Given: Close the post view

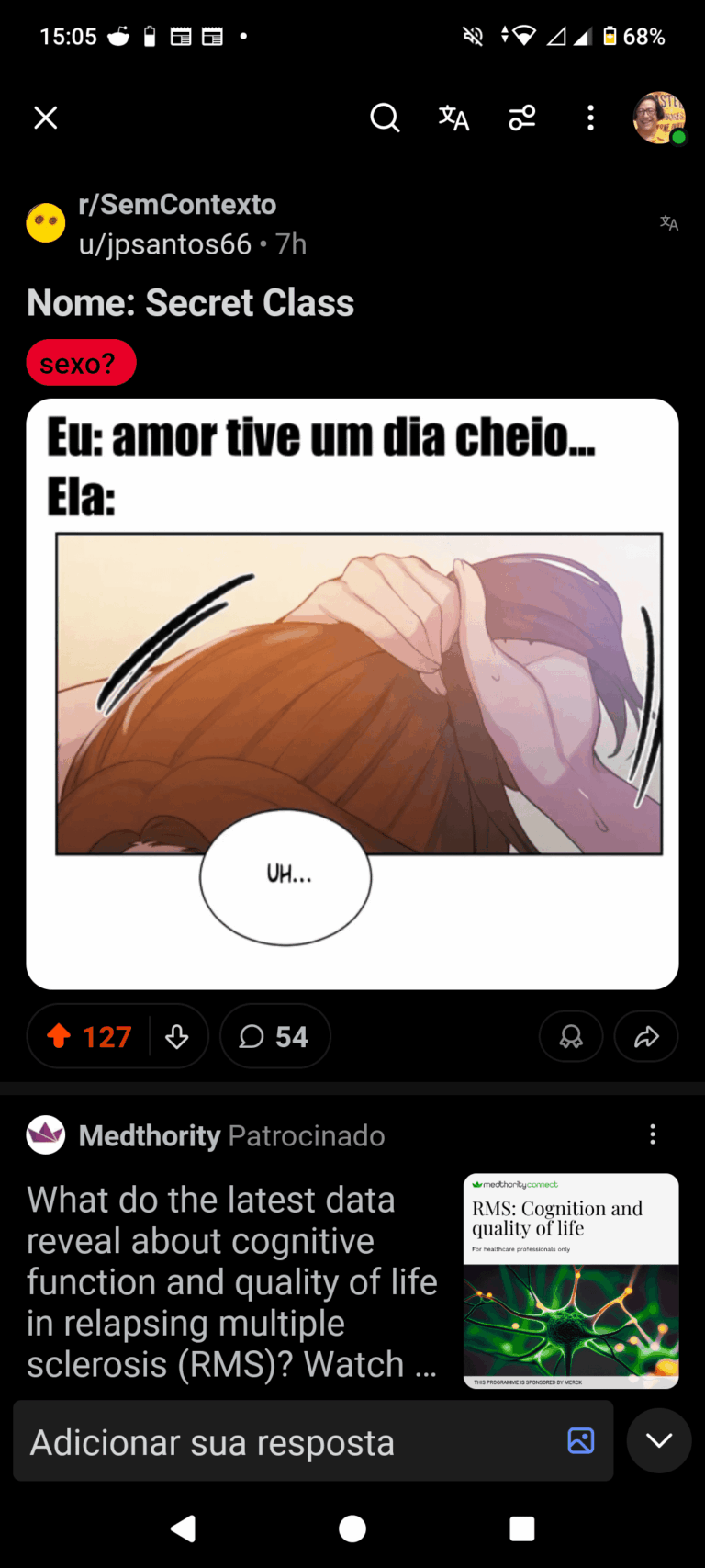Looking at the screenshot, I should (x=46, y=118).
